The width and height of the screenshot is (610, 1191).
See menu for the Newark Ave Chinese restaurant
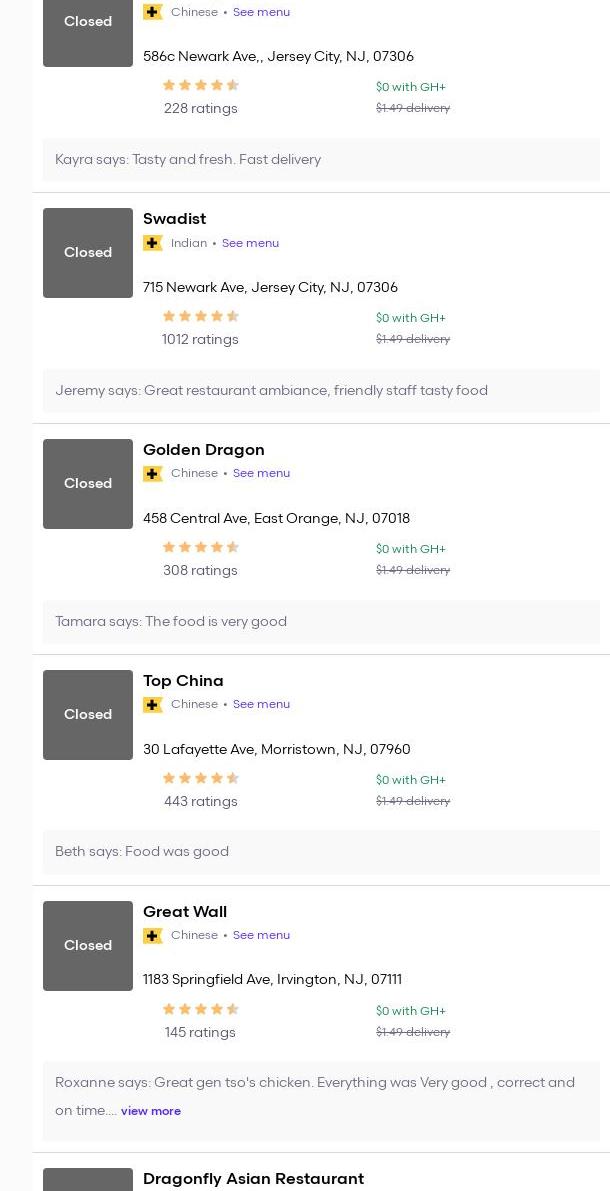[261, 12]
